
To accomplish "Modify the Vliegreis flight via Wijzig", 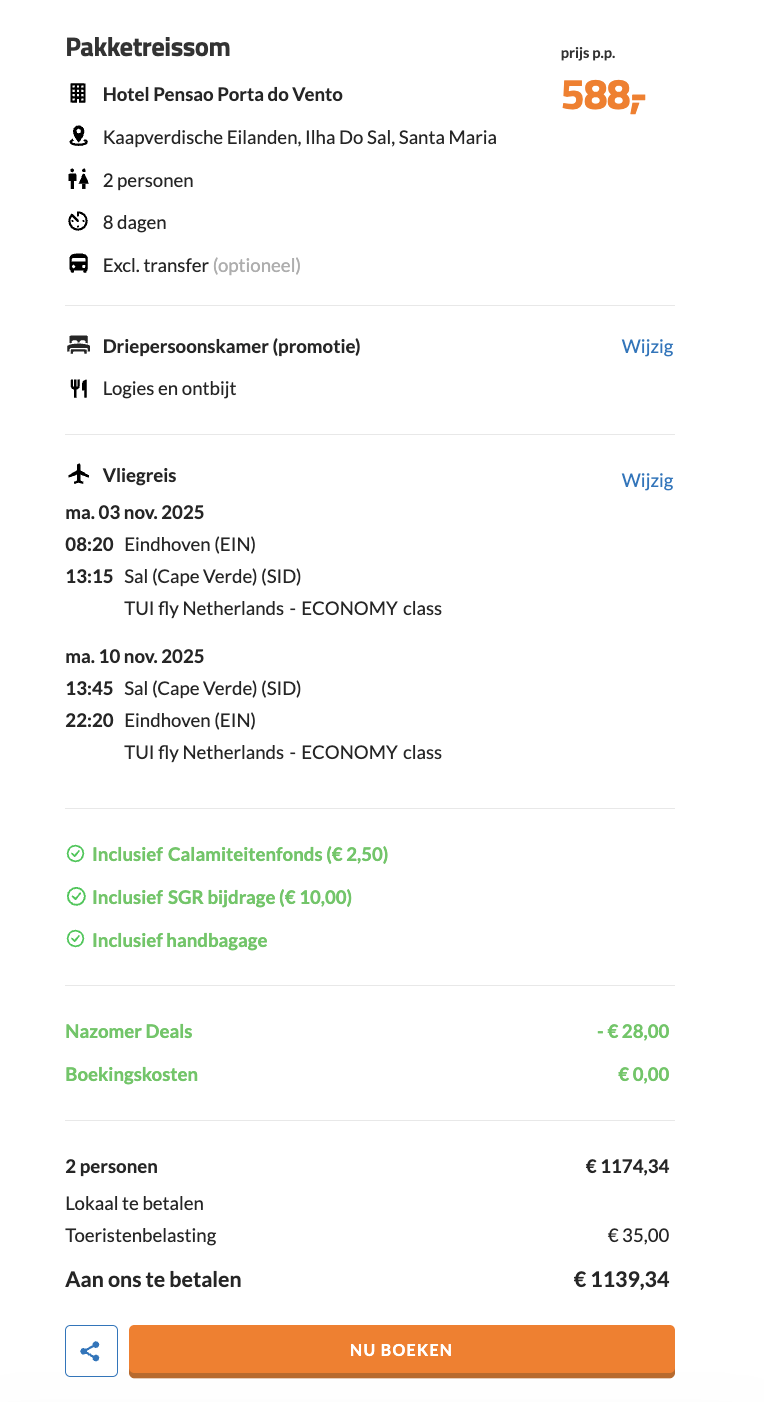I will pos(647,480).
